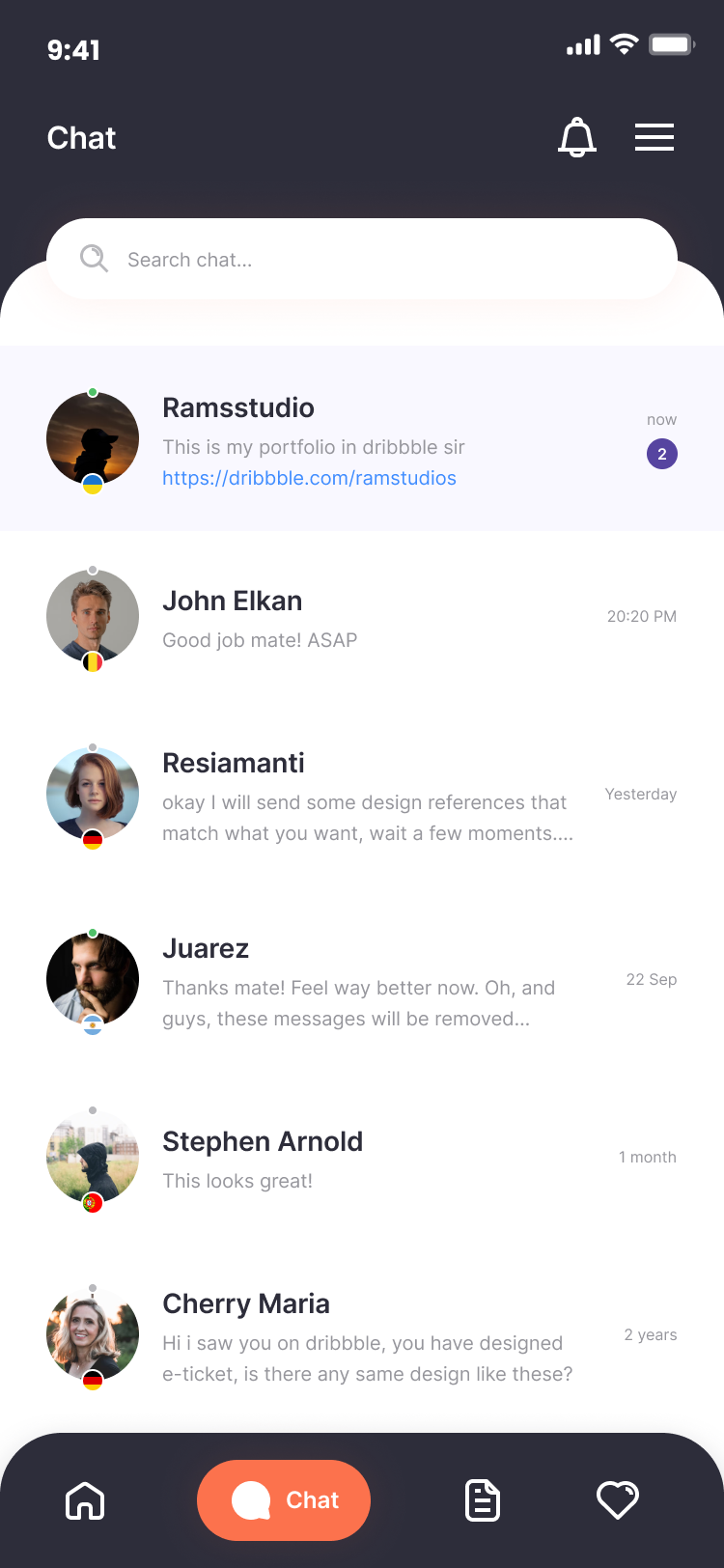724x1568 pixels.
Task: Select the Chat tab
Action: coord(284,1500)
